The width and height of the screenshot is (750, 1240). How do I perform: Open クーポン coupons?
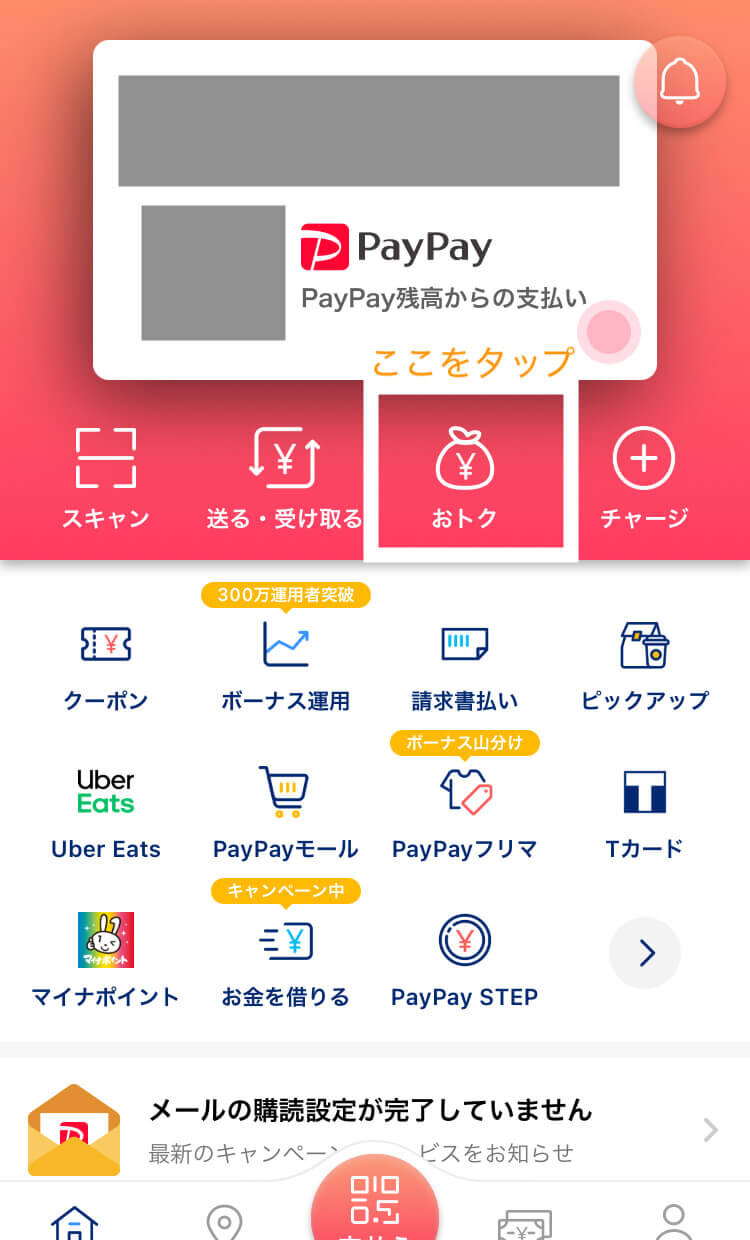[x=105, y=666]
